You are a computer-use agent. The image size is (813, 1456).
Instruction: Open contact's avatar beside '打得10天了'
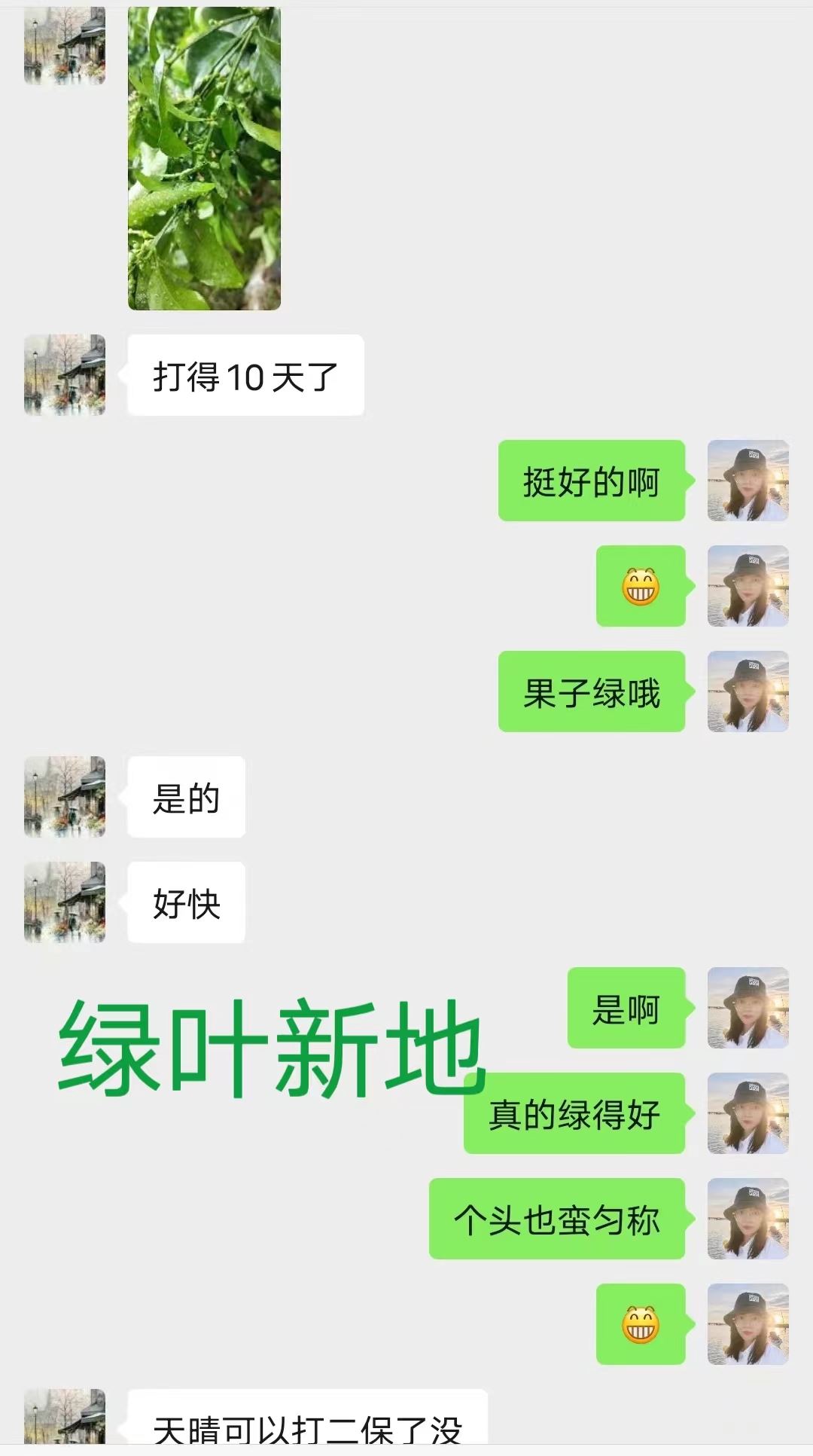tap(65, 375)
